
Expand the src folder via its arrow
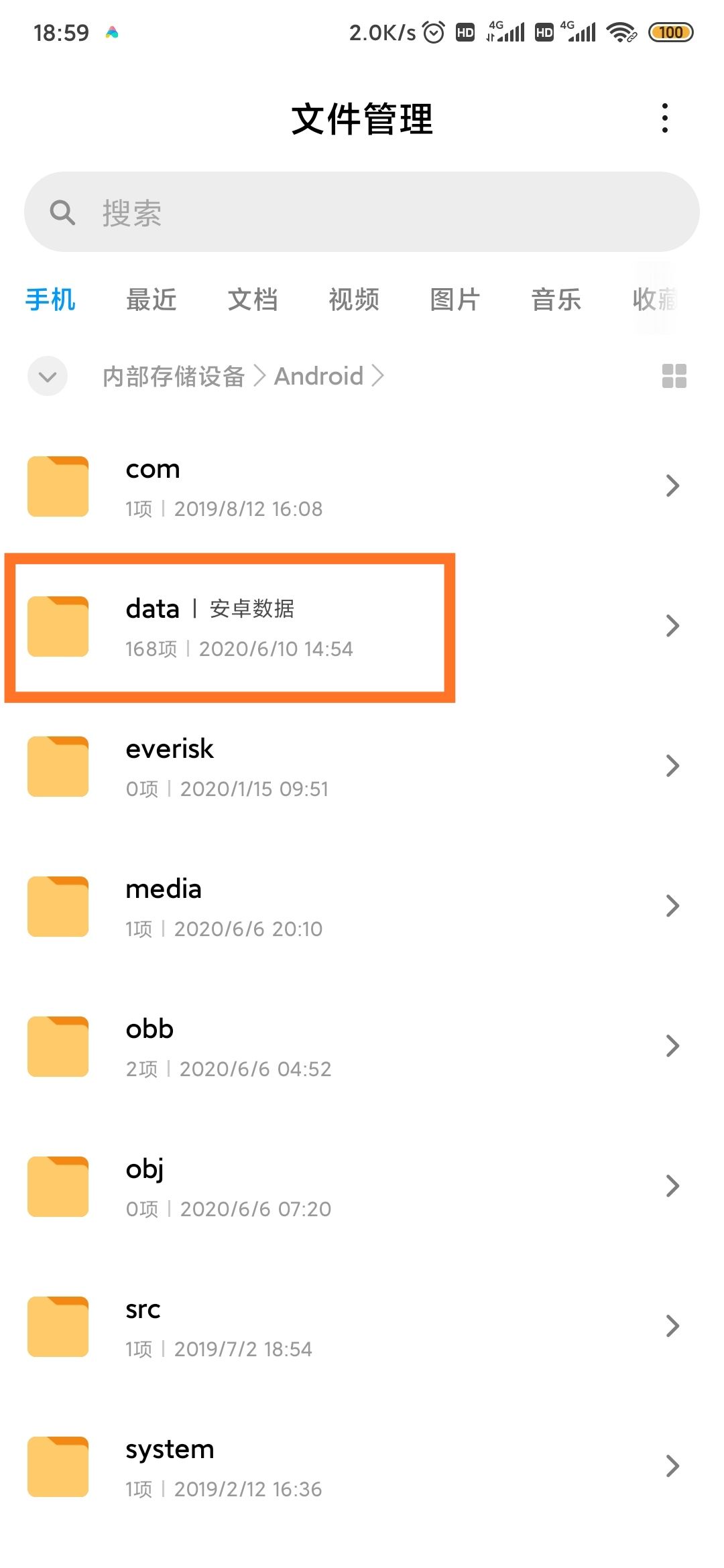[673, 1326]
